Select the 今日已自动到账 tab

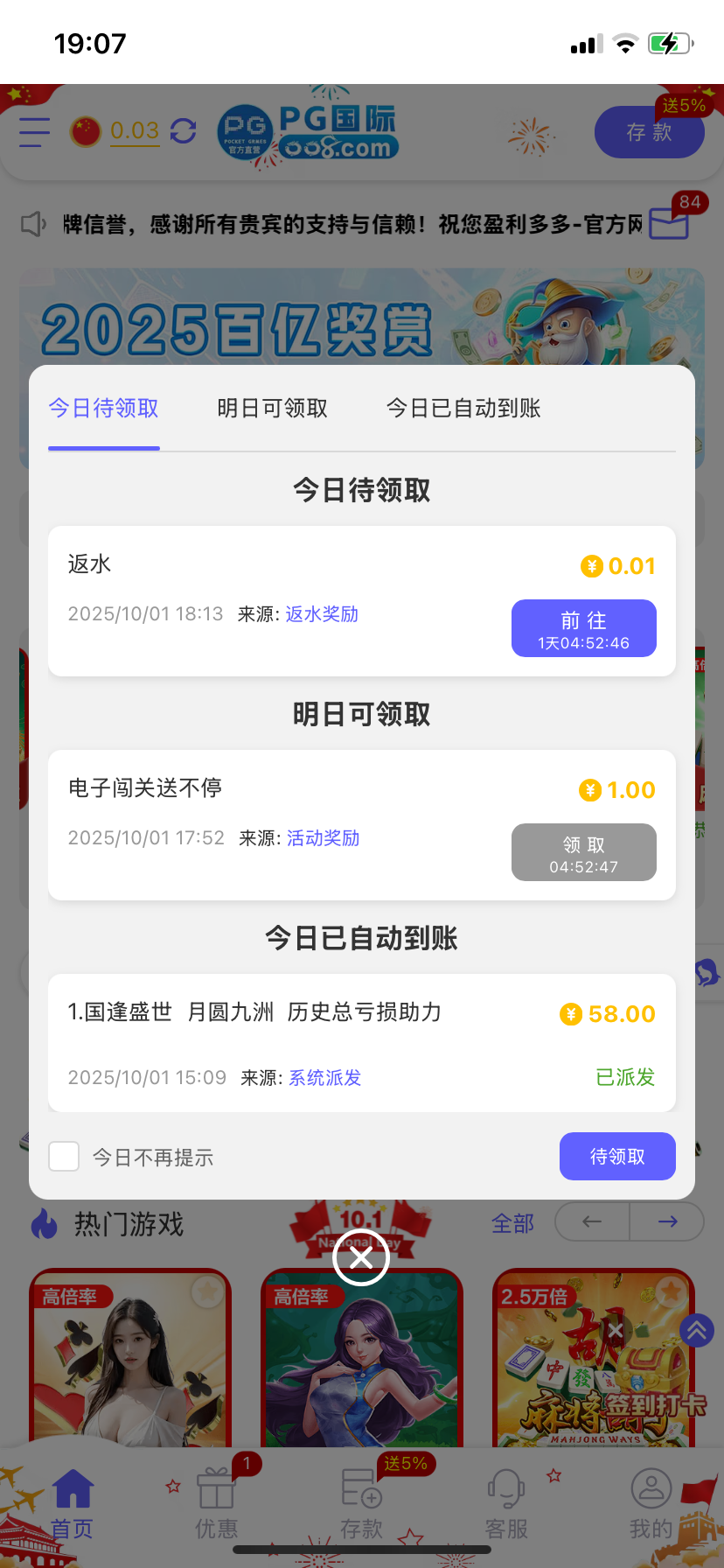[x=463, y=408]
